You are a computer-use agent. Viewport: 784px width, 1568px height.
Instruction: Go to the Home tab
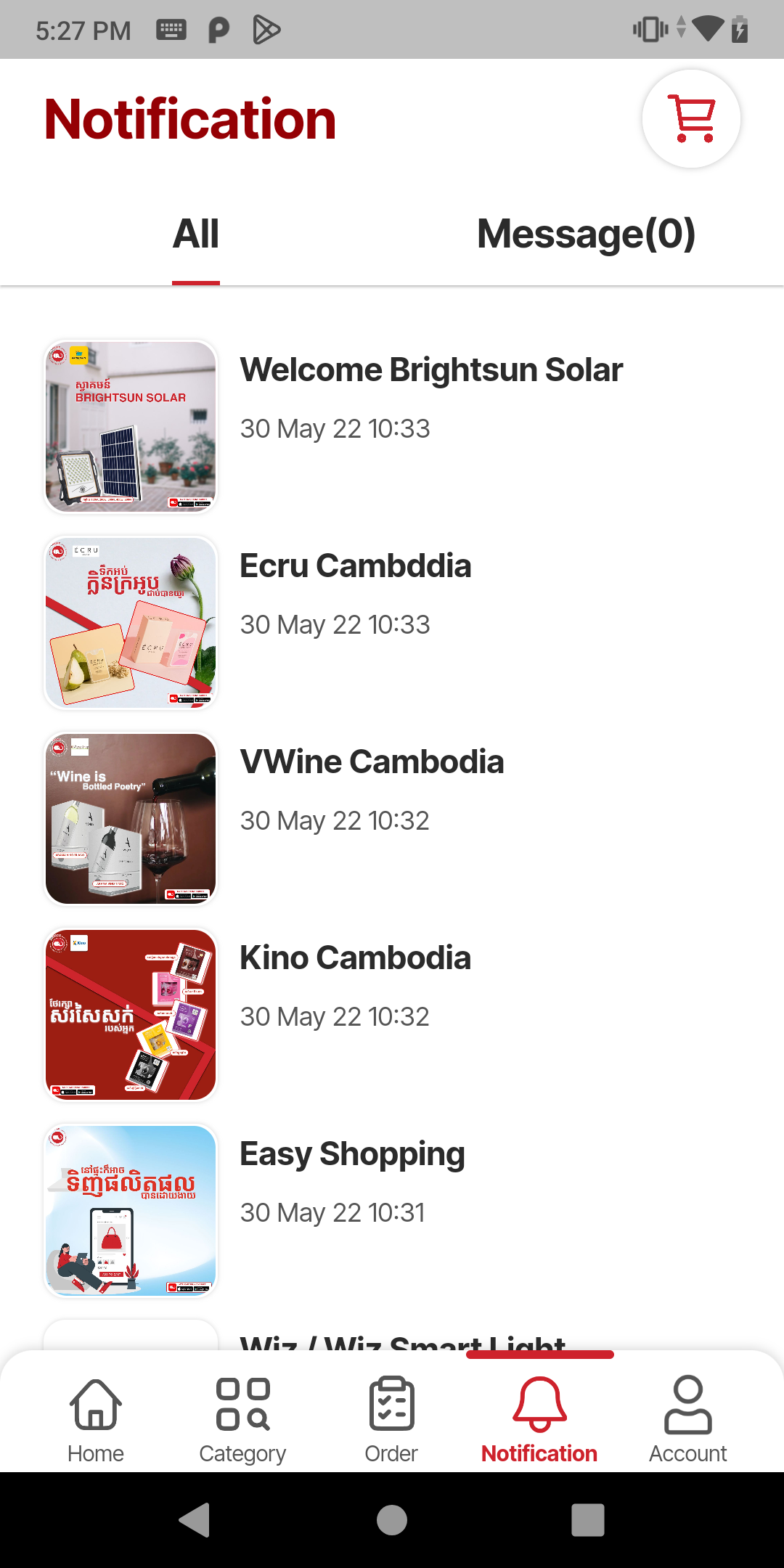tap(96, 1418)
